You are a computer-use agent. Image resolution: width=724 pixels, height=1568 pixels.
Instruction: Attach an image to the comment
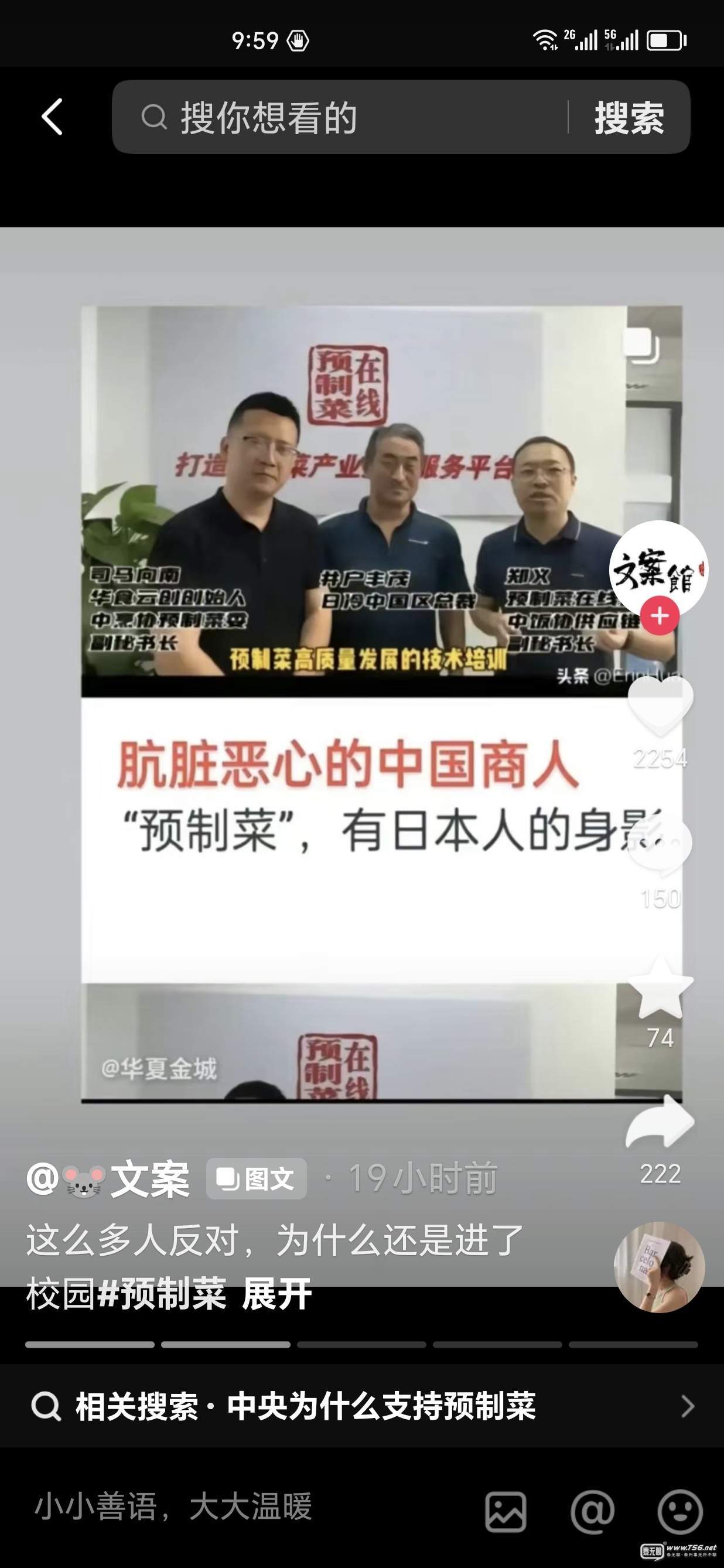505,1511
